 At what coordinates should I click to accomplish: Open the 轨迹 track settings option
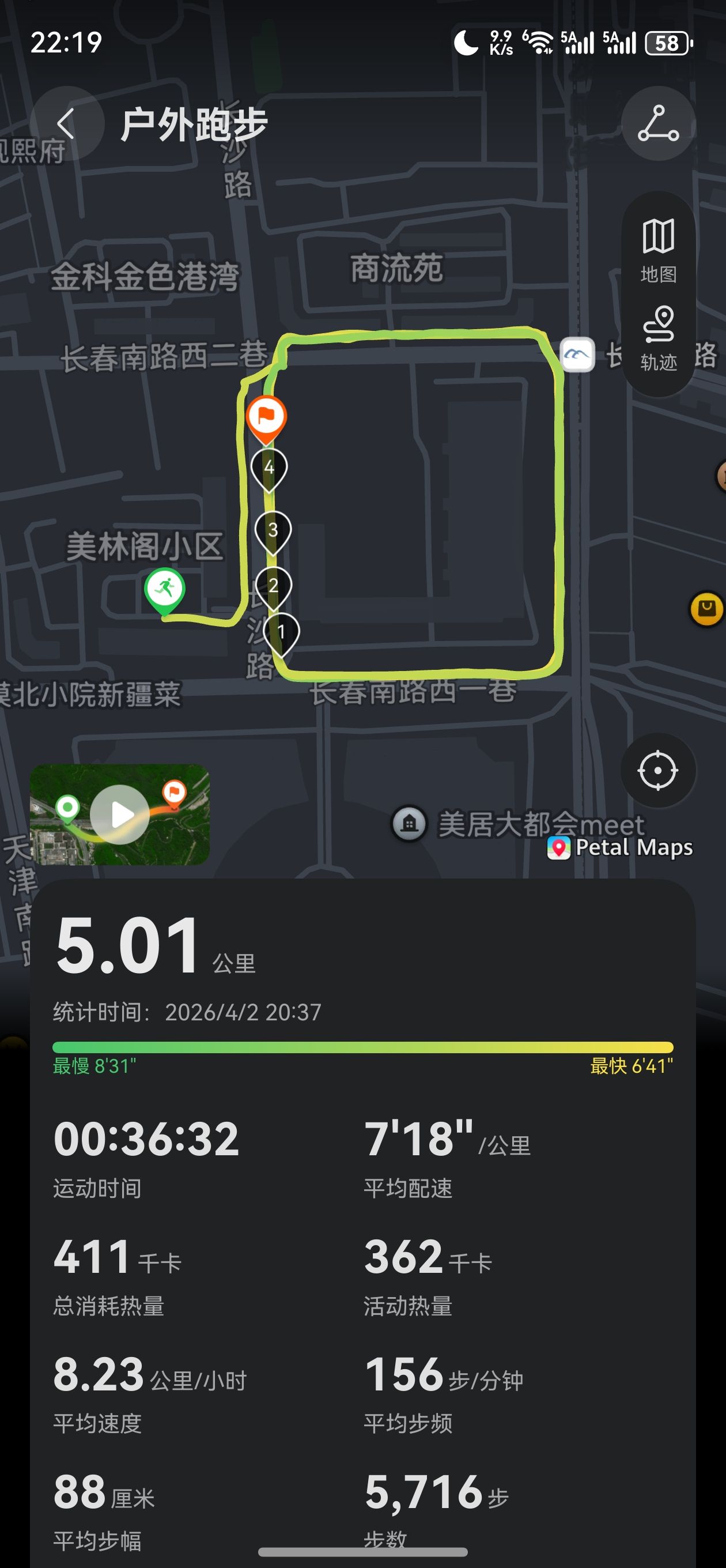(659, 338)
